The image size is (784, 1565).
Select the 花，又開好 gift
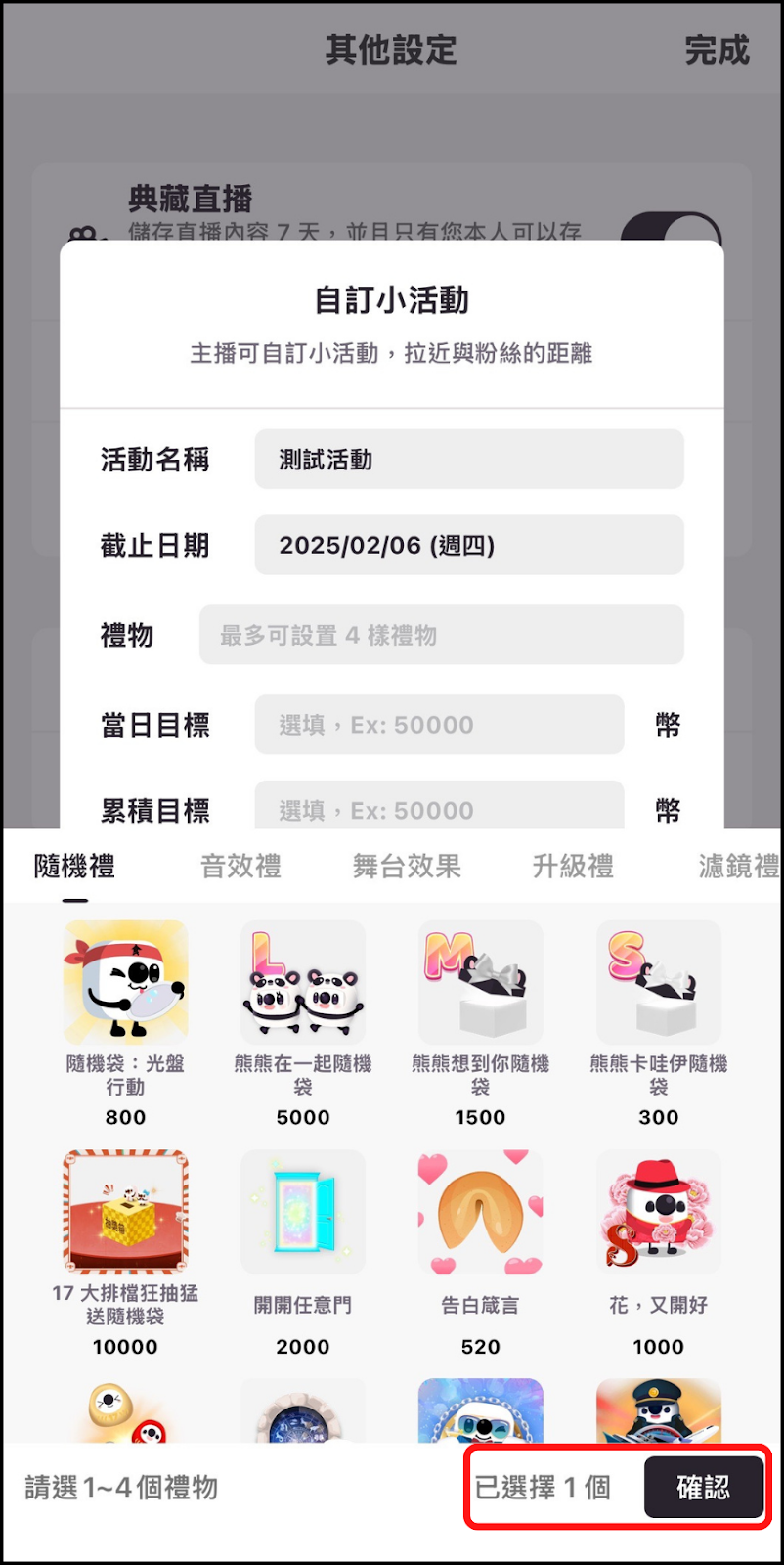pyautogui.click(x=658, y=1212)
